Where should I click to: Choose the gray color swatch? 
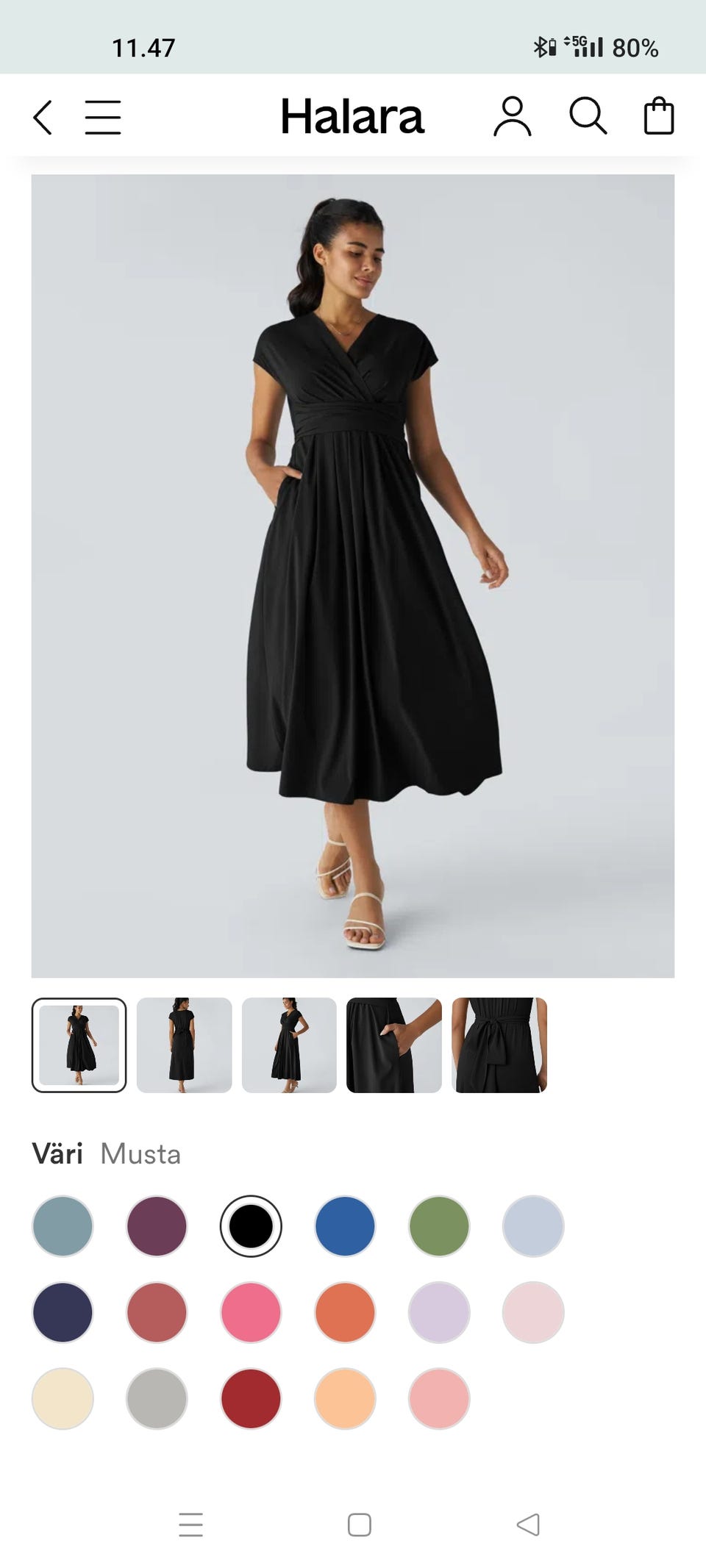point(157,1398)
